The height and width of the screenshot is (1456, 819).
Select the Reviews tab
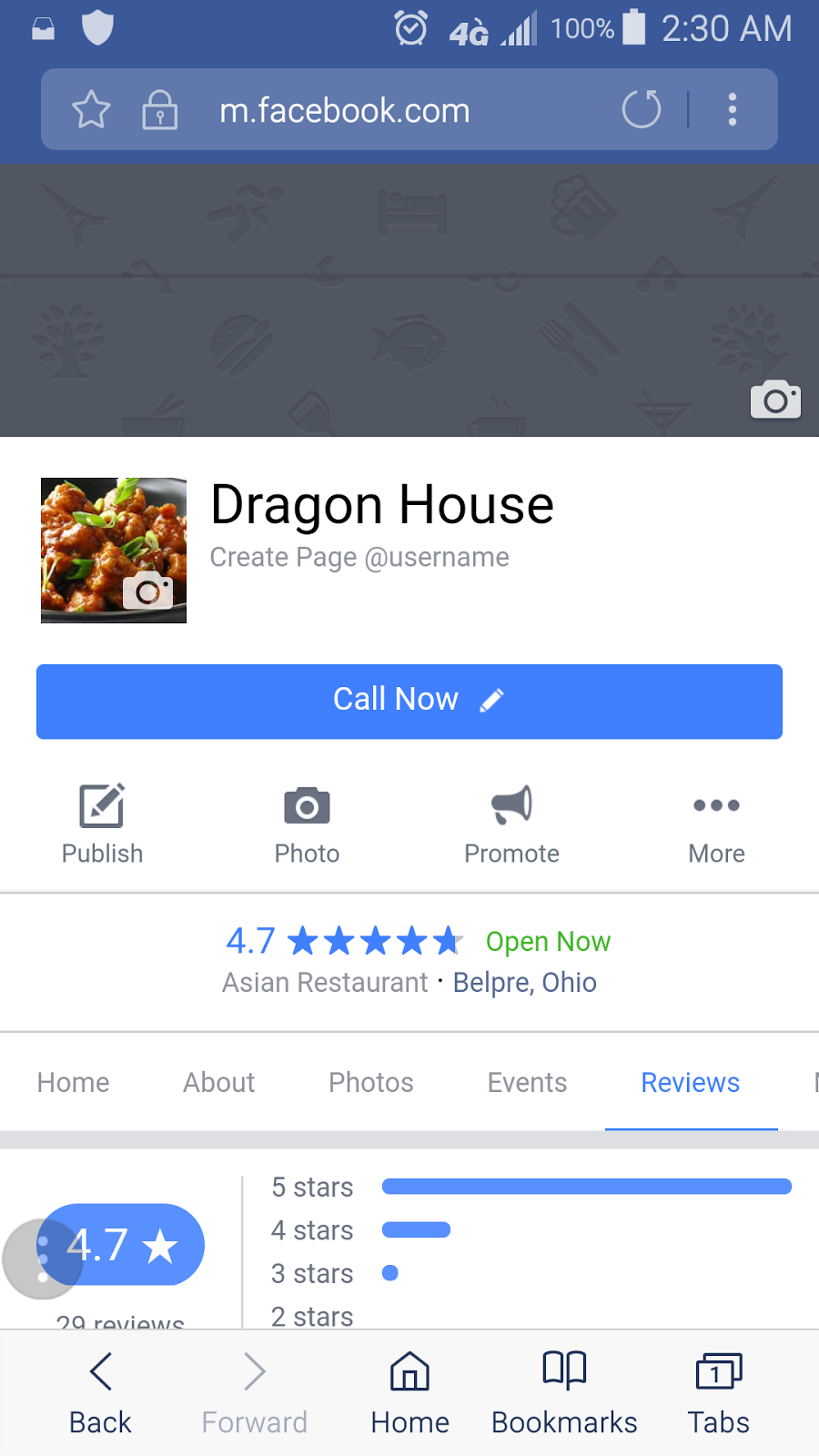(690, 1082)
